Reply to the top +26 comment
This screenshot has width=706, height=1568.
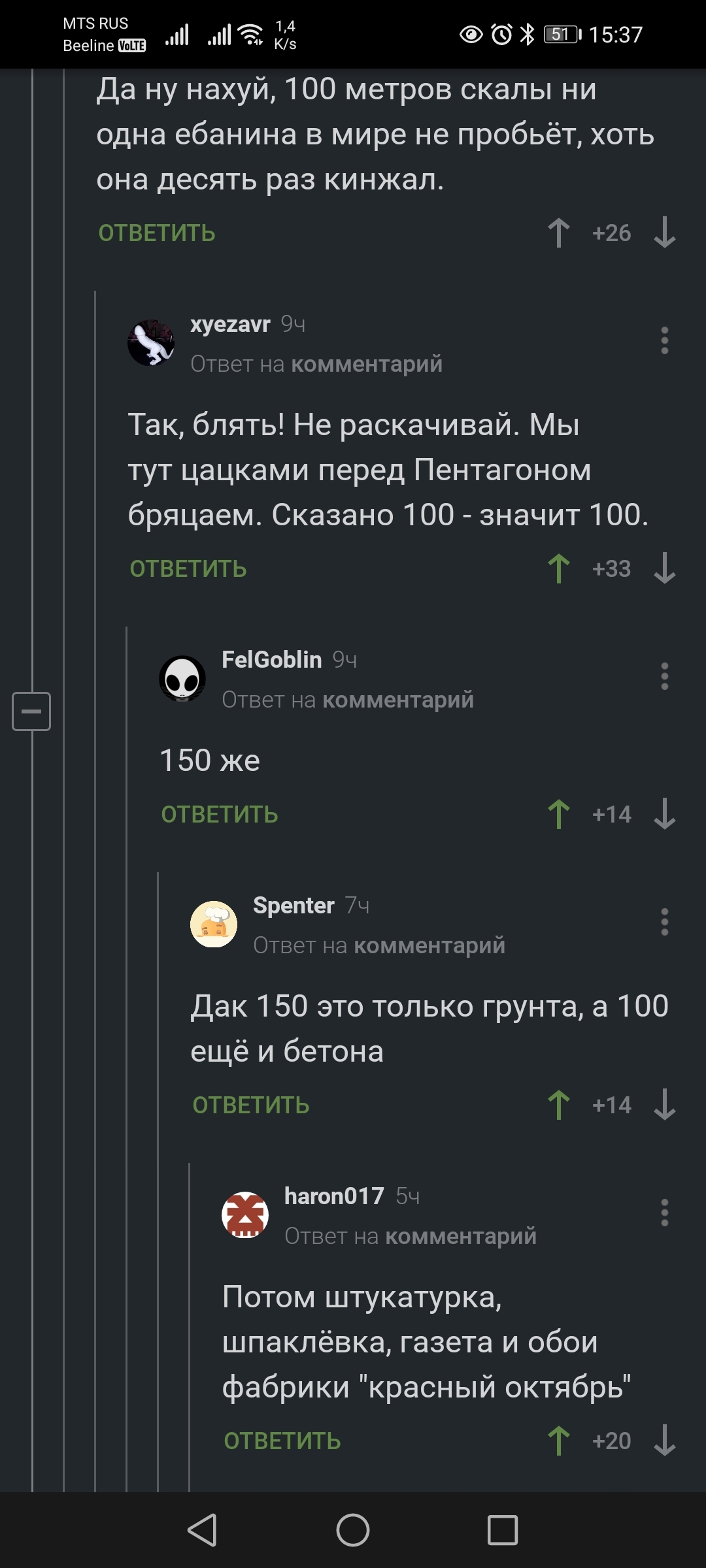point(157,233)
